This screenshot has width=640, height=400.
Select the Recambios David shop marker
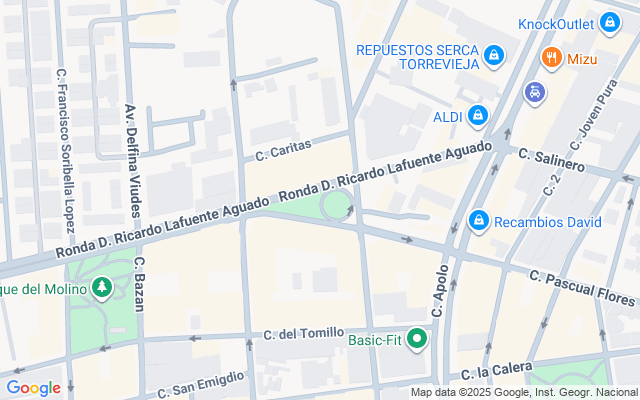coord(480,219)
